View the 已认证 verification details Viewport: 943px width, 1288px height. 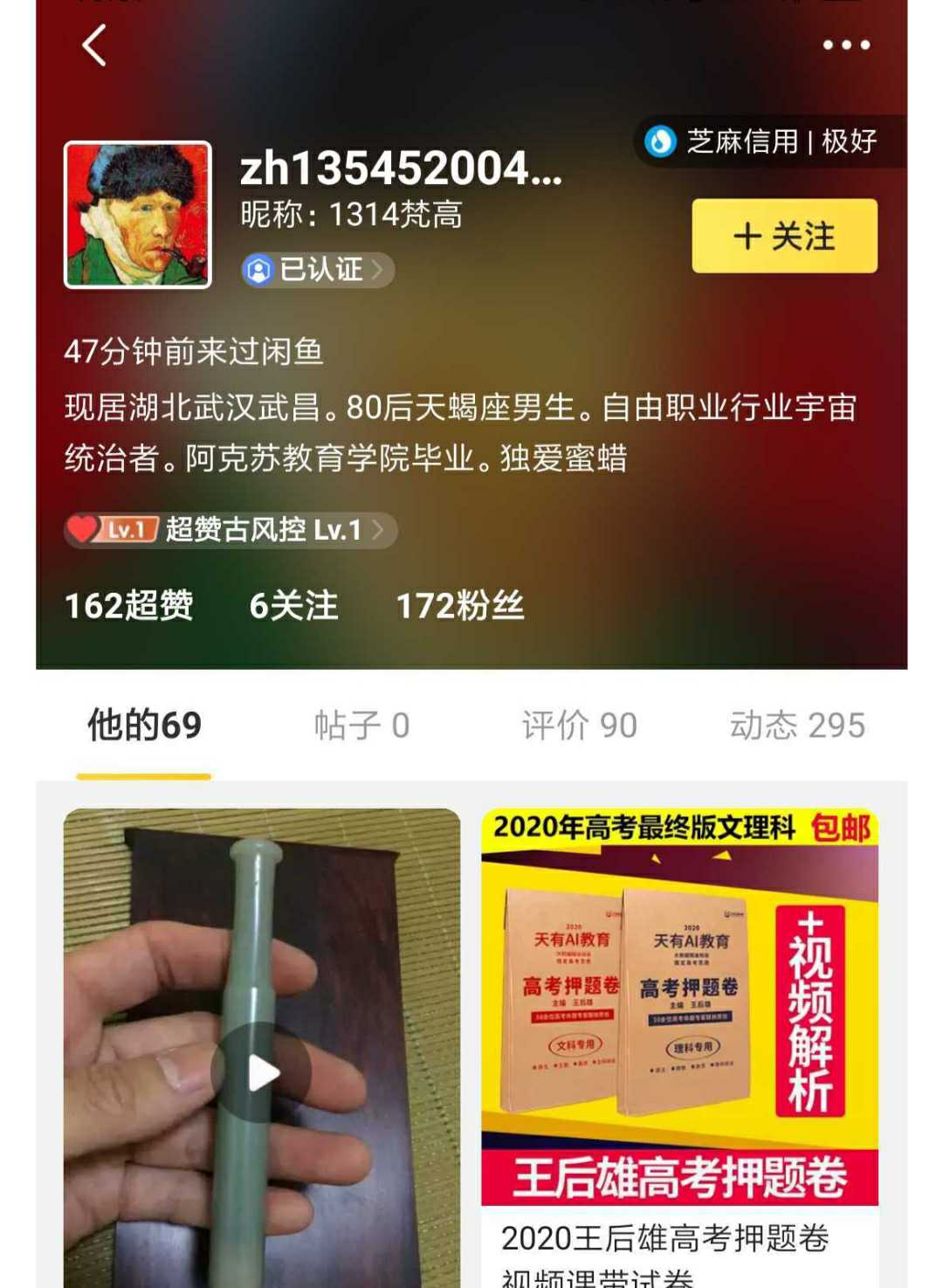click(x=318, y=270)
